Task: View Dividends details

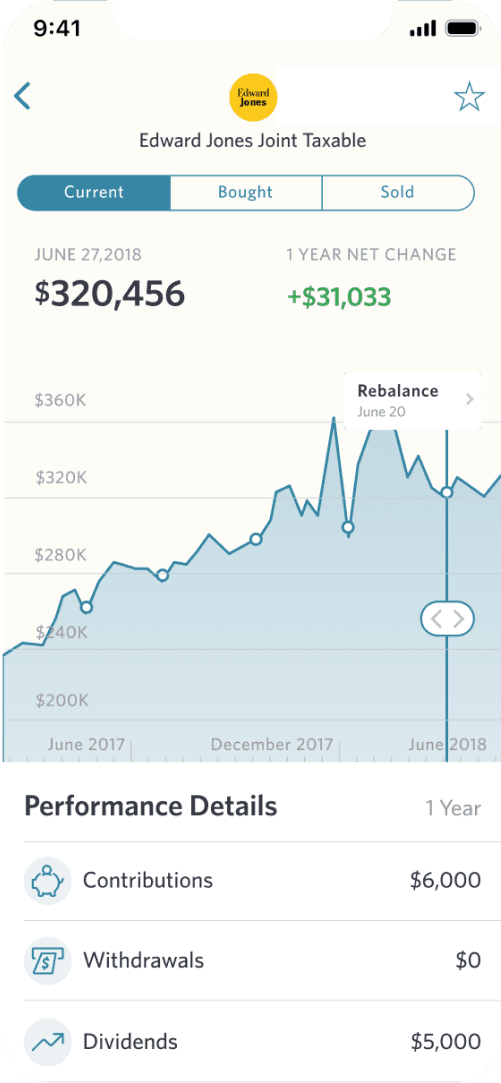Action: (x=252, y=1041)
